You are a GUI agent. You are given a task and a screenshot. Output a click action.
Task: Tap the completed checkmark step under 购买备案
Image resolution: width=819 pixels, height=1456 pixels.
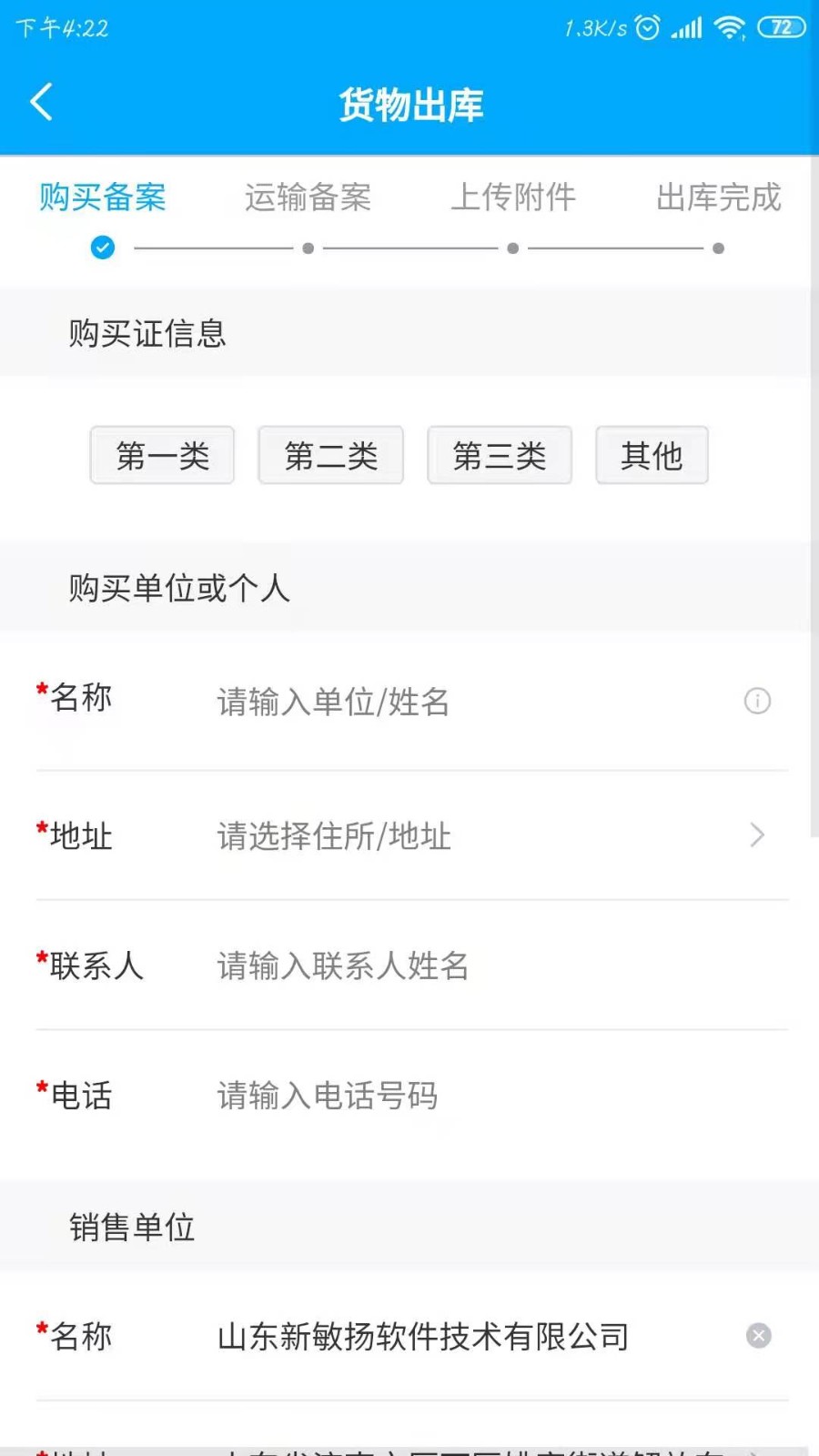click(x=103, y=248)
